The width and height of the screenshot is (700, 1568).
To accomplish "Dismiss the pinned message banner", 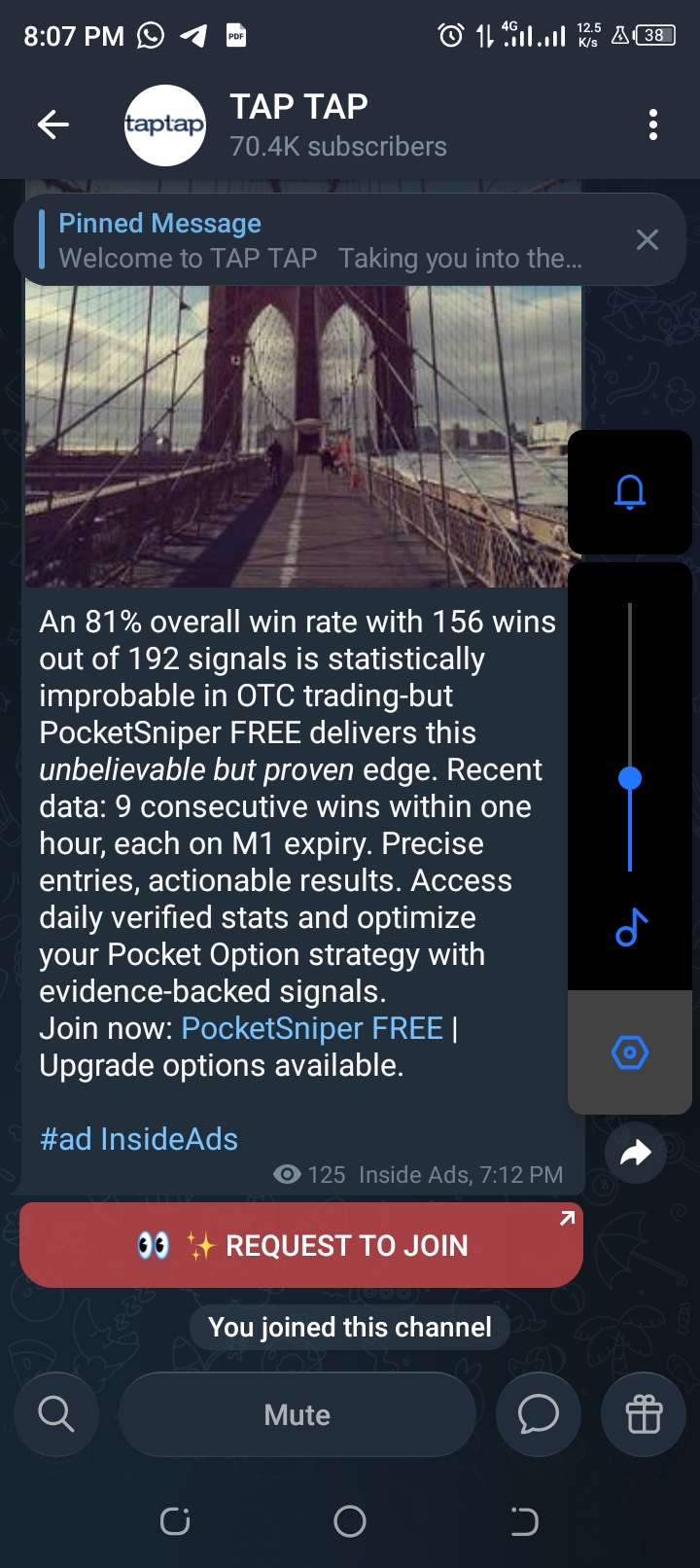I will pos(647,240).
